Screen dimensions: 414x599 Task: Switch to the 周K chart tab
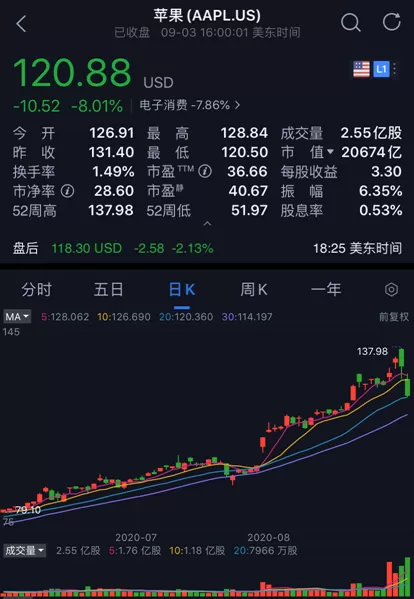tap(254, 290)
